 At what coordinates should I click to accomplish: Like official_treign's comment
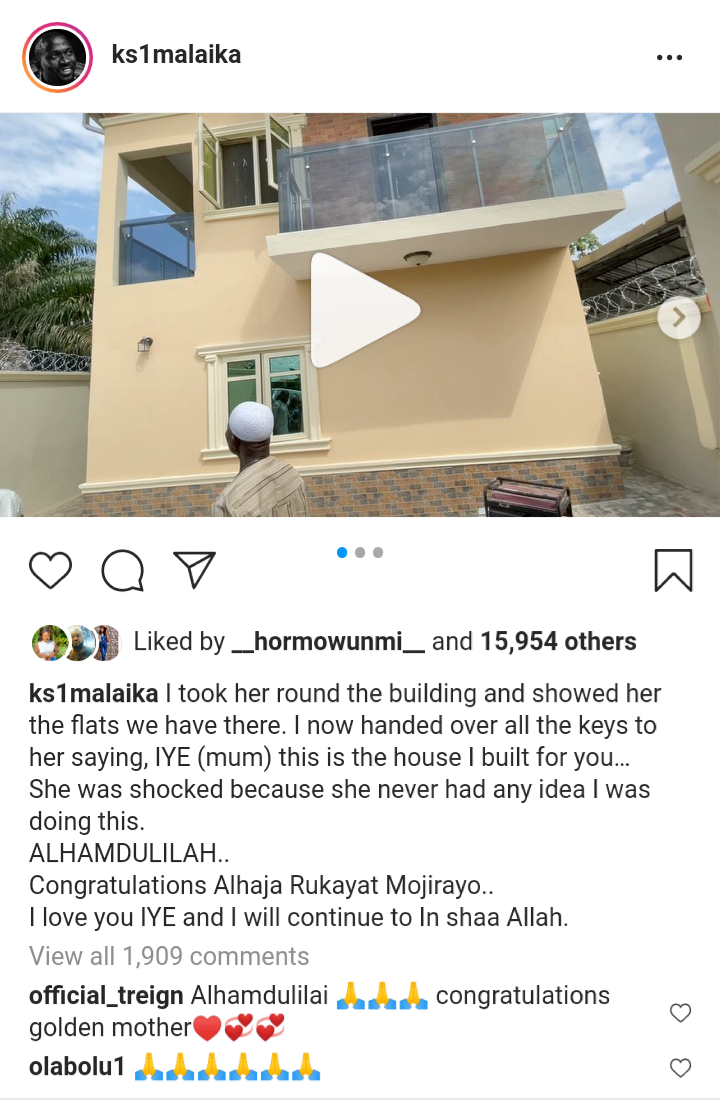click(680, 1013)
